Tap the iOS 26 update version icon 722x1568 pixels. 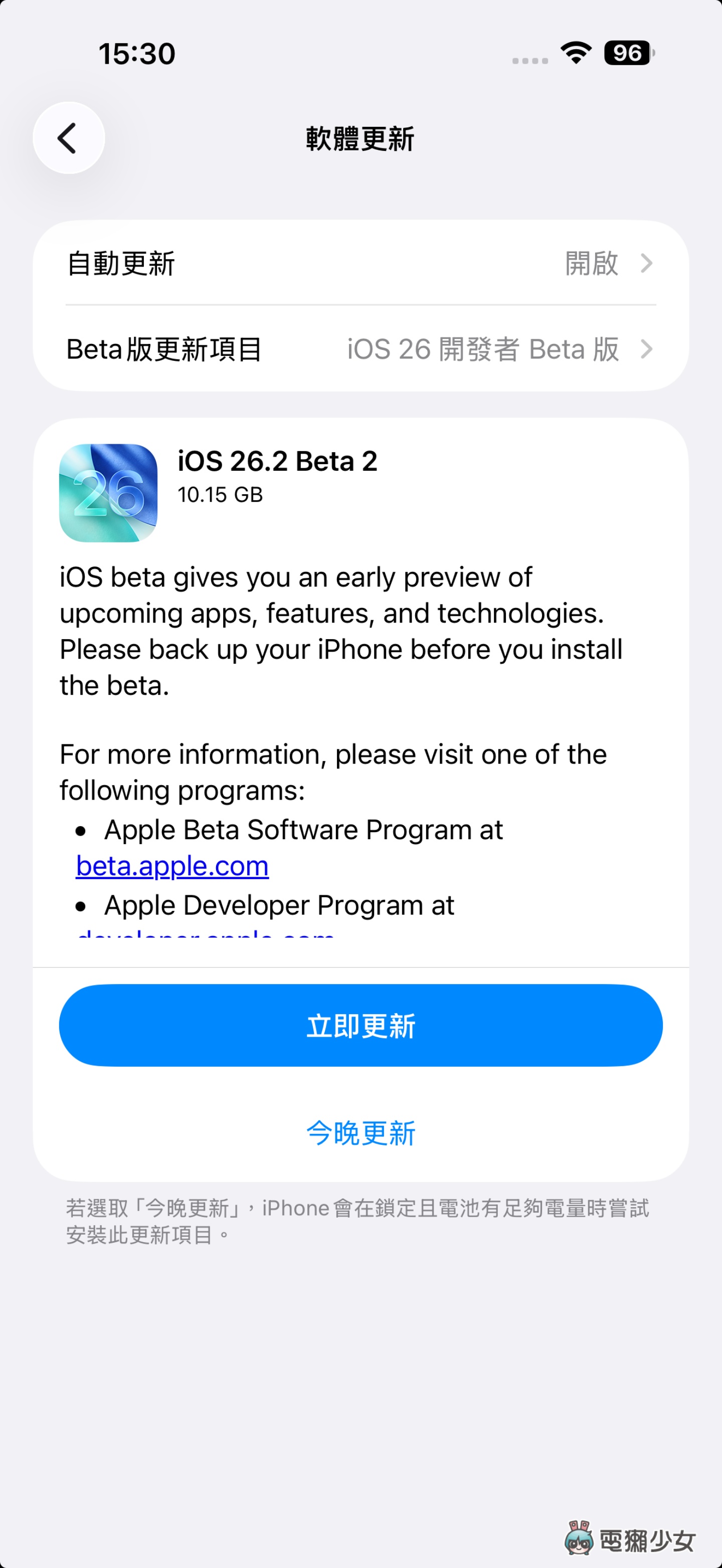(108, 494)
